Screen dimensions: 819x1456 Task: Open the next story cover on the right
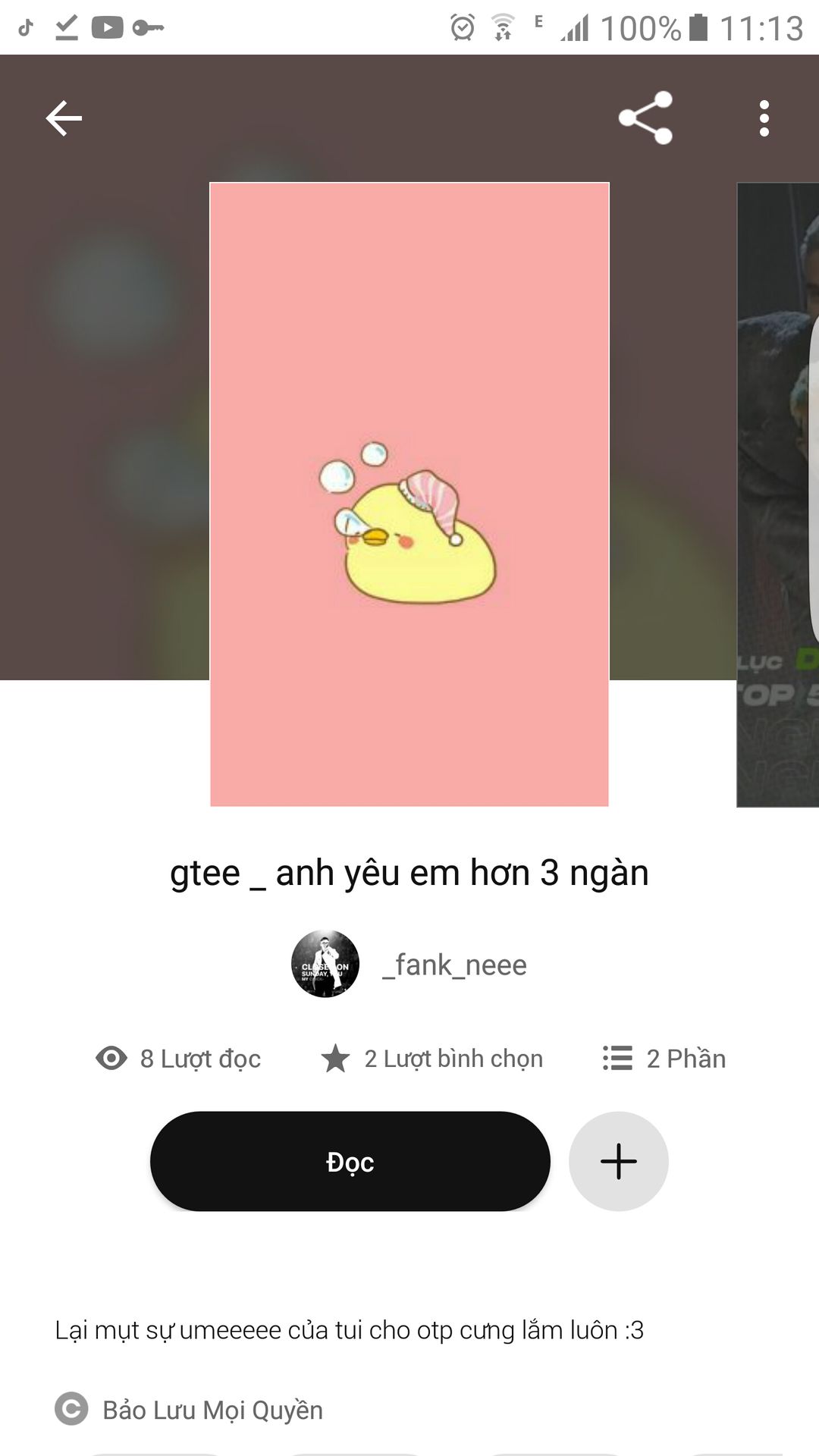[780, 494]
